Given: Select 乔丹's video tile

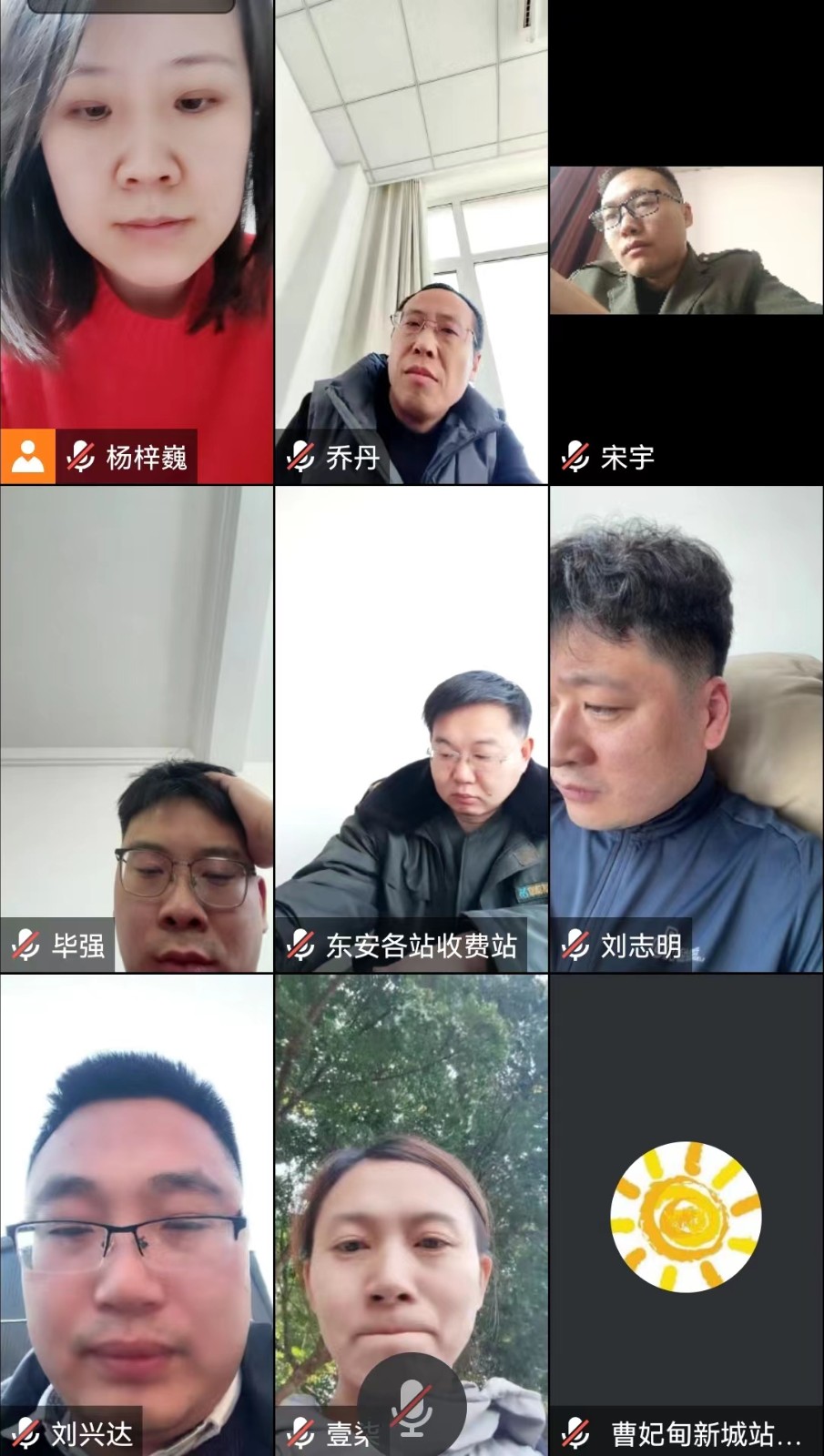Looking at the screenshot, I should pyautogui.click(x=412, y=241).
